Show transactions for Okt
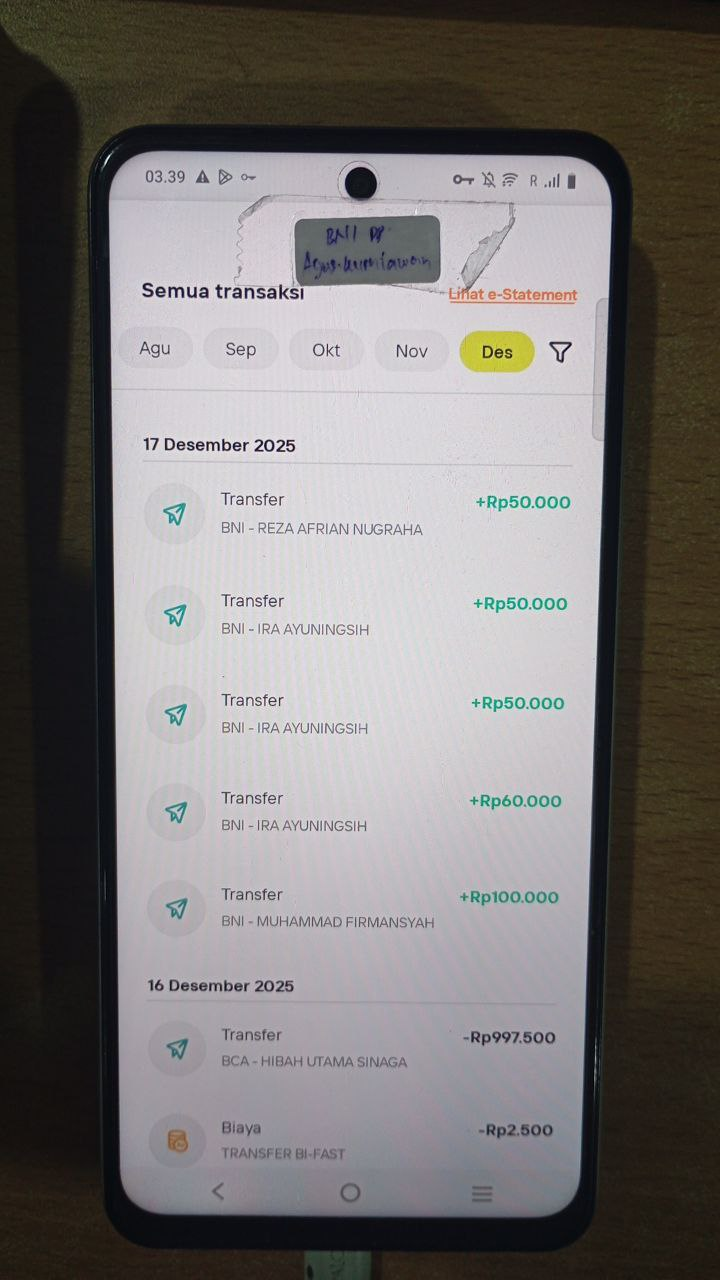The width and height of the screenshot is (720, 1280). coord(326,351)
